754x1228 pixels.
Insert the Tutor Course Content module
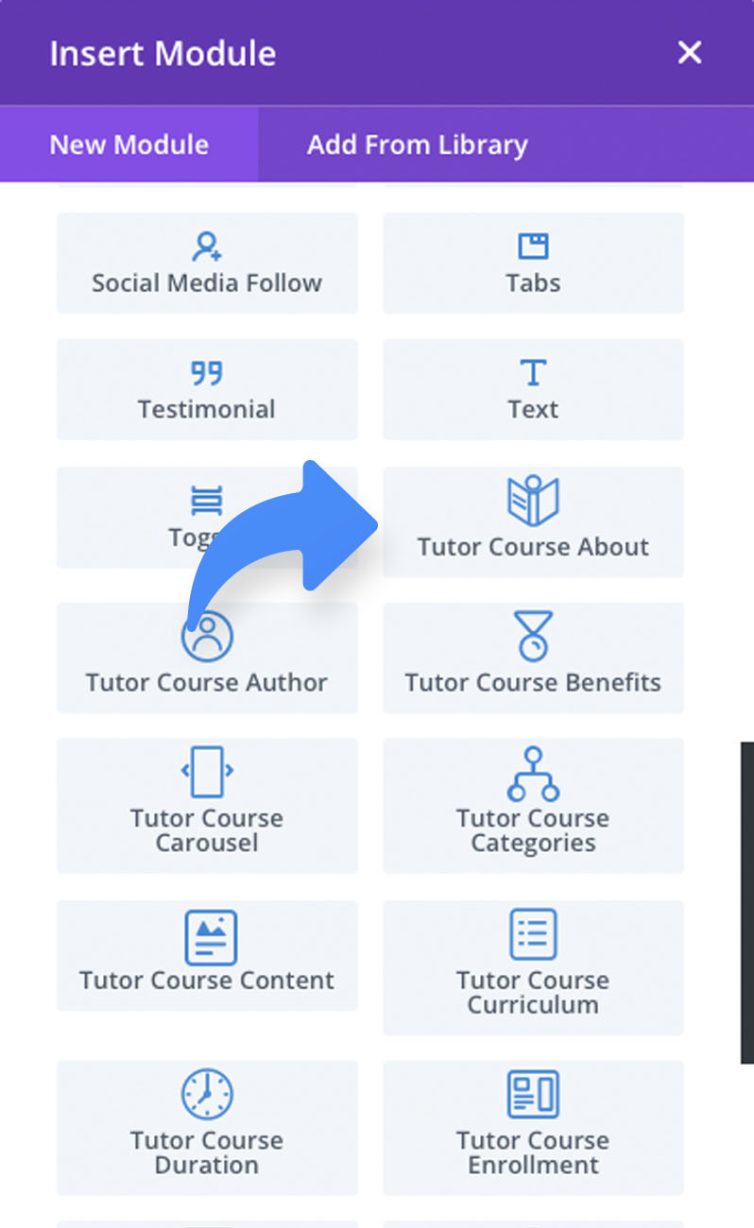coord(207,956)
